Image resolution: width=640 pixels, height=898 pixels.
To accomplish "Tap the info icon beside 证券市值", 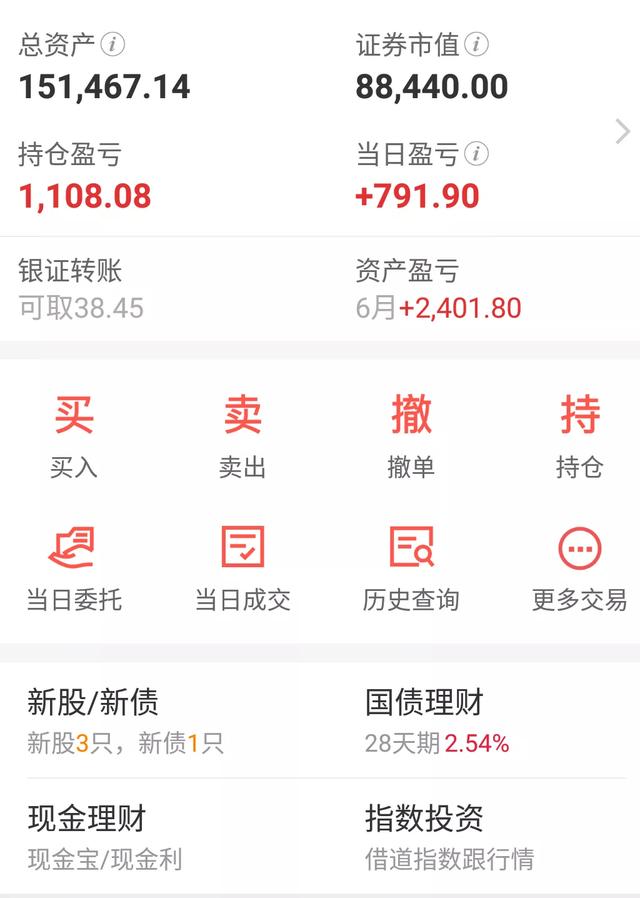I will point(477,45).
